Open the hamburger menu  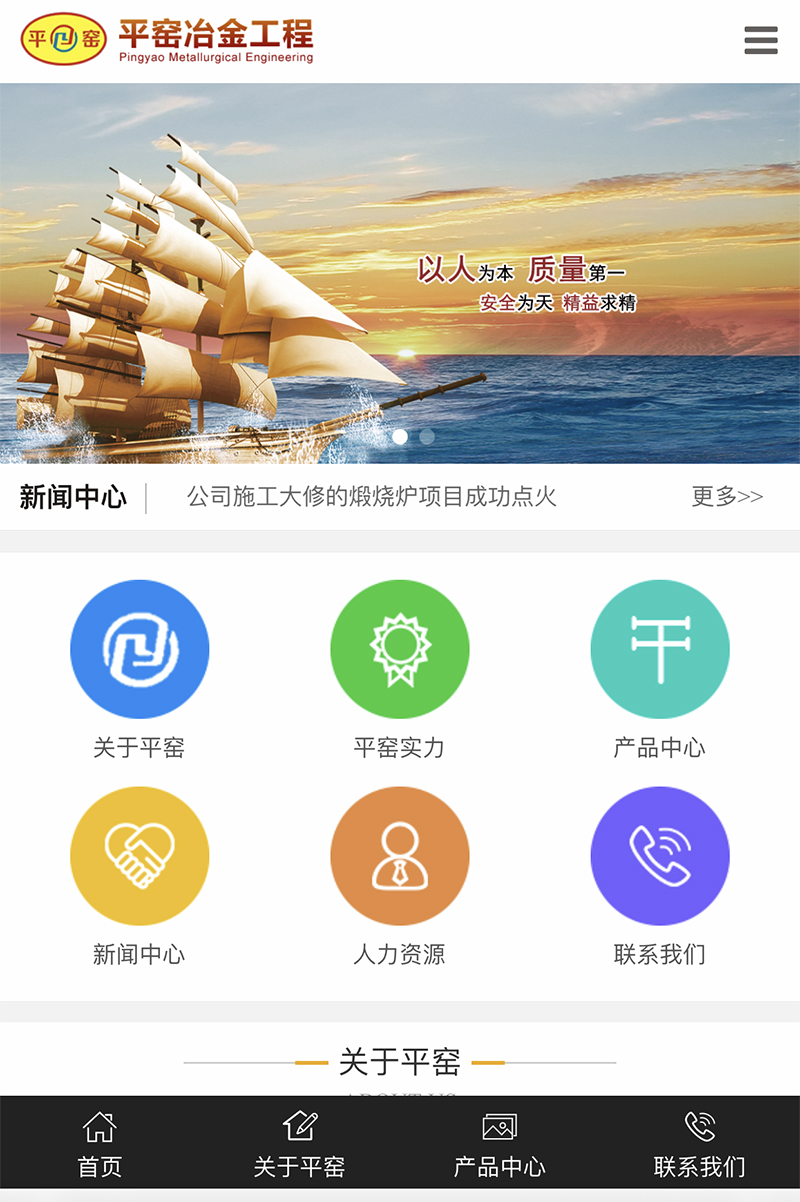tap(761, 40)
